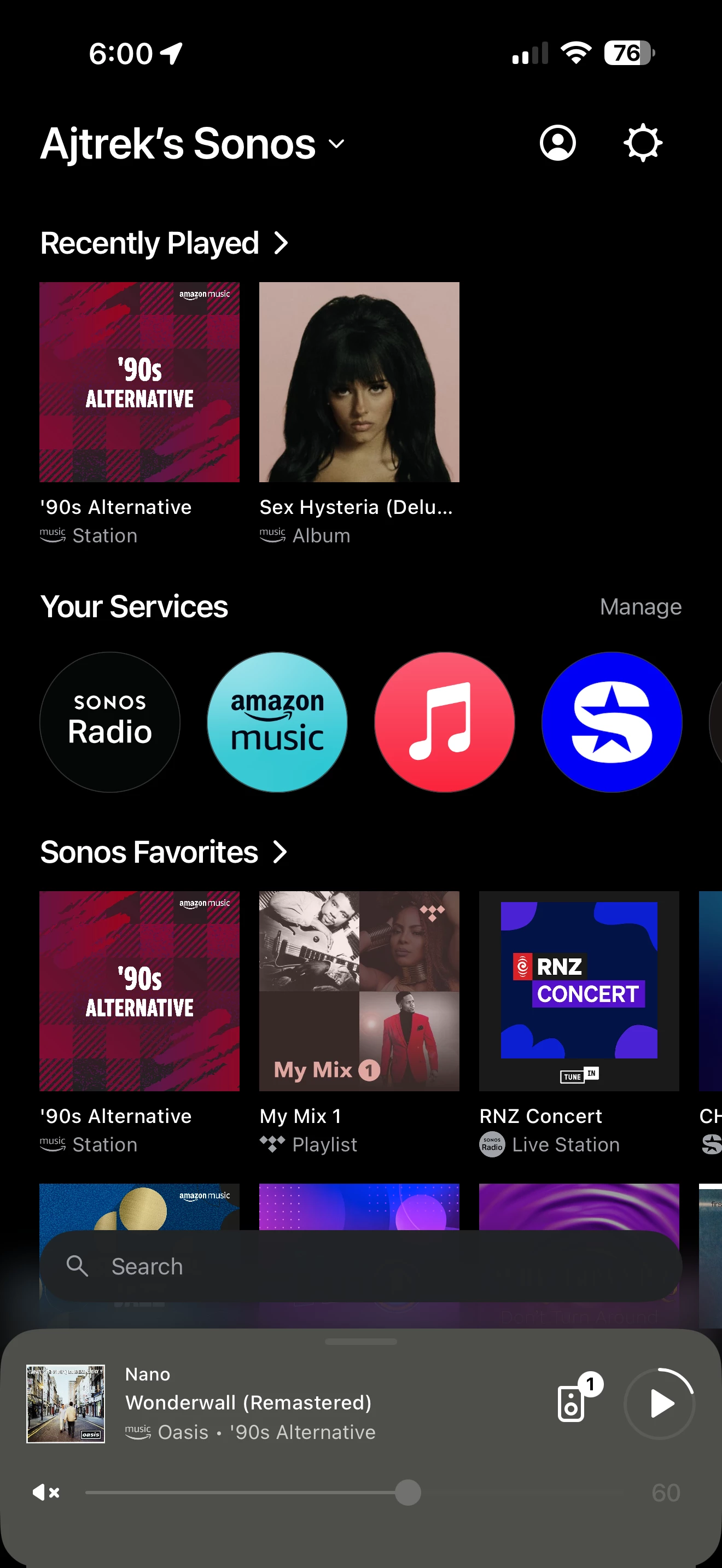Open the account profile icon

tap(557, 144)
